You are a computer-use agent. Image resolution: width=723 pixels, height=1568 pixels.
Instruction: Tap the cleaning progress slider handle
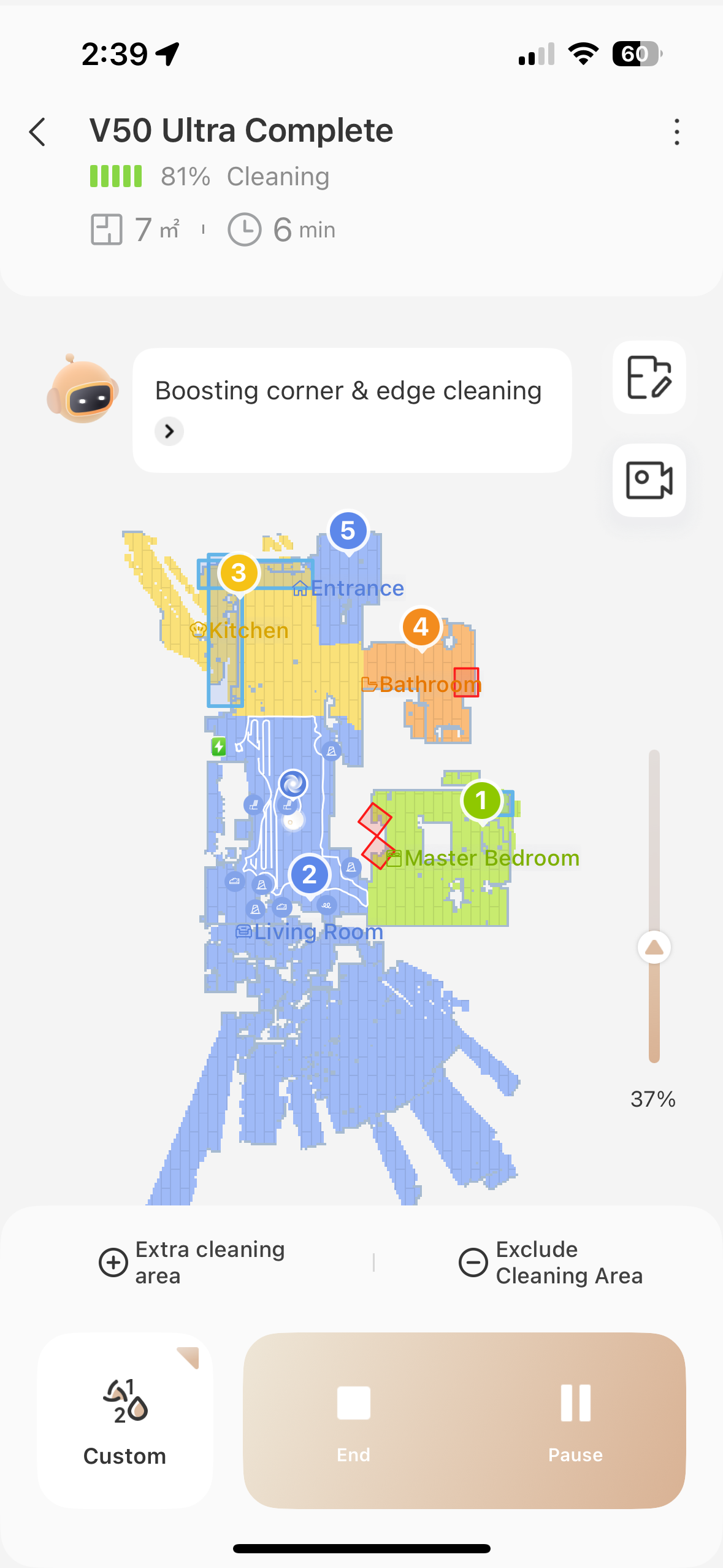coord(654,948)
